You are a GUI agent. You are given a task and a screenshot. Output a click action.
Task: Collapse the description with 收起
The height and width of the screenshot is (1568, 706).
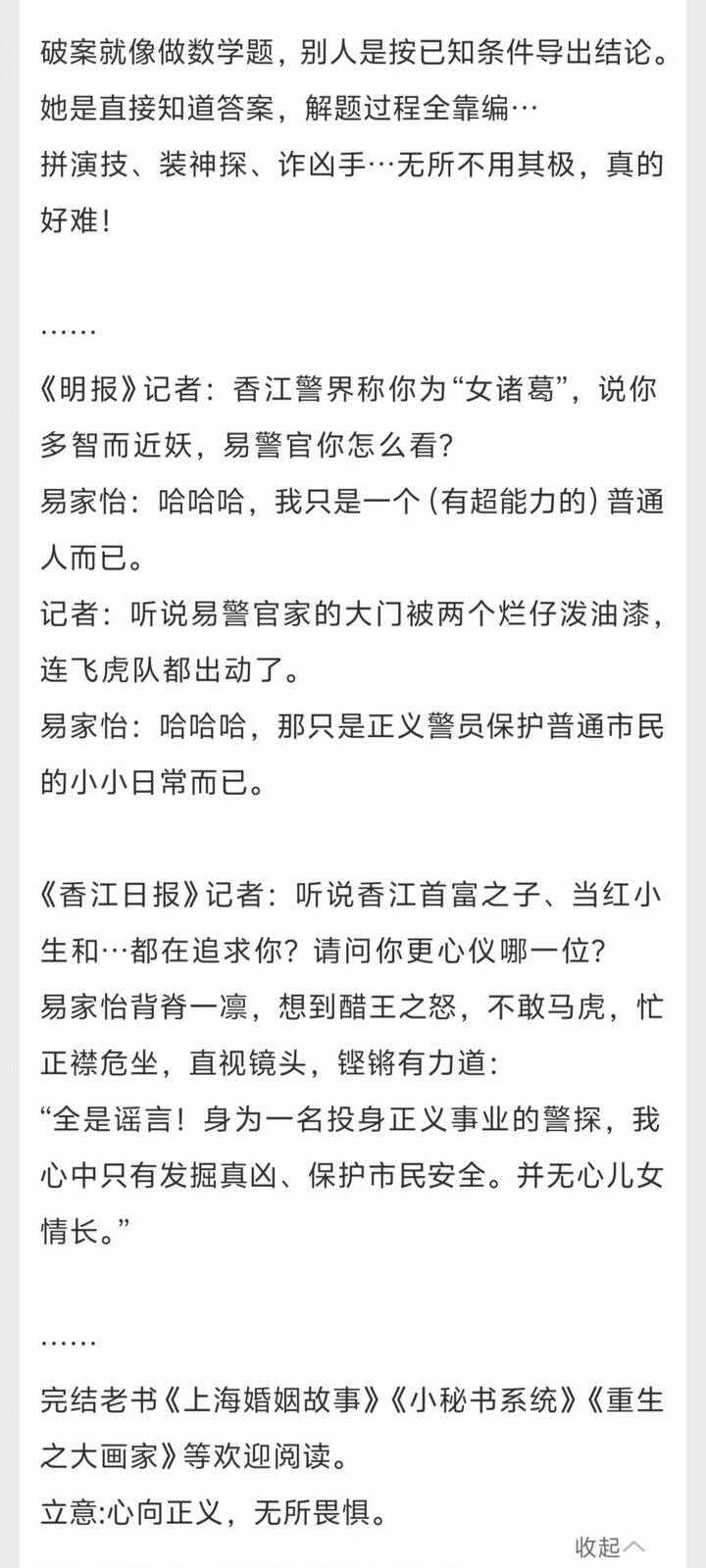610,1547
